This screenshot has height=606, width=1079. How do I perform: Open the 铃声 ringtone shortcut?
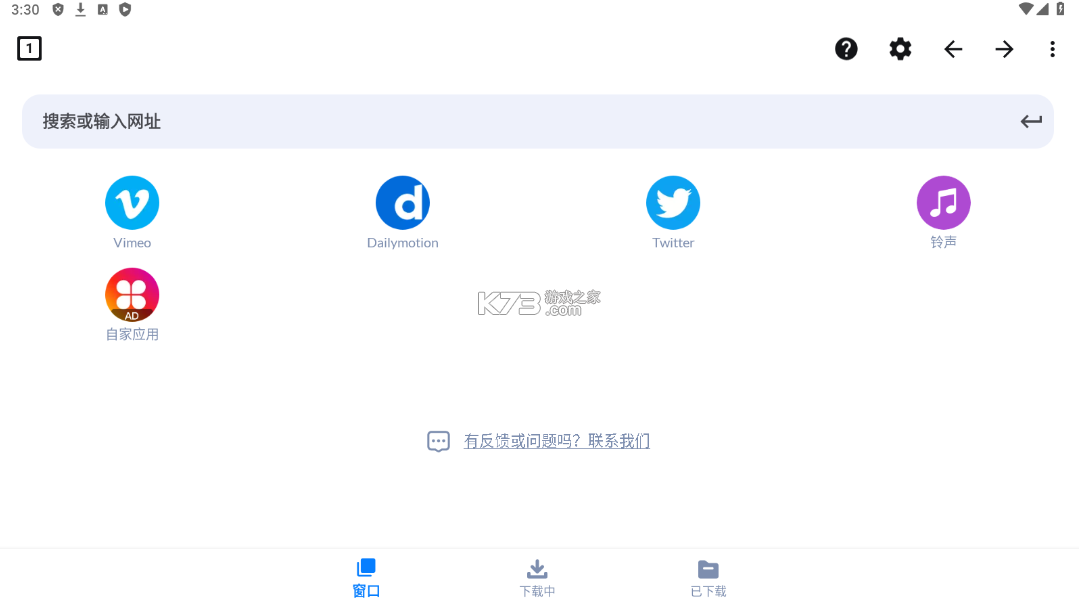(x=943, y=204)
